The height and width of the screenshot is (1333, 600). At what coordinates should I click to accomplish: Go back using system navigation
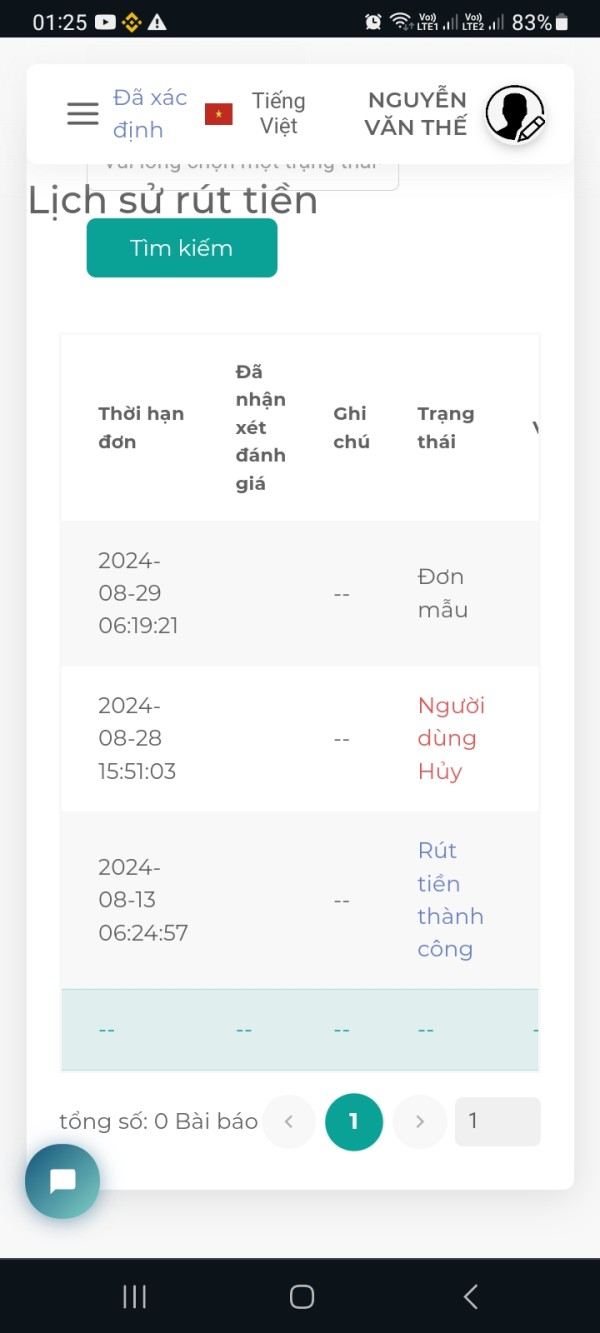pos(470,1297)
